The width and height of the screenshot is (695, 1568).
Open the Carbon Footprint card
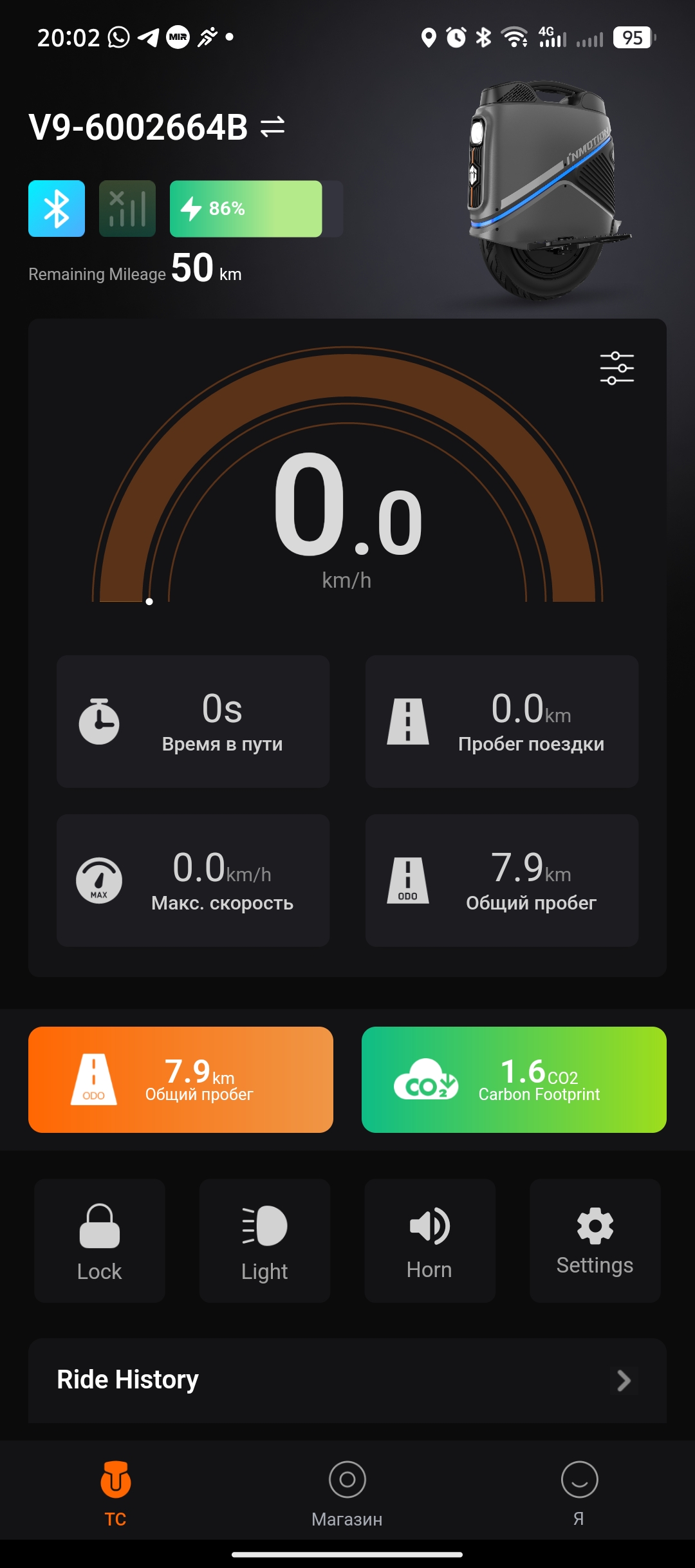514,1079
